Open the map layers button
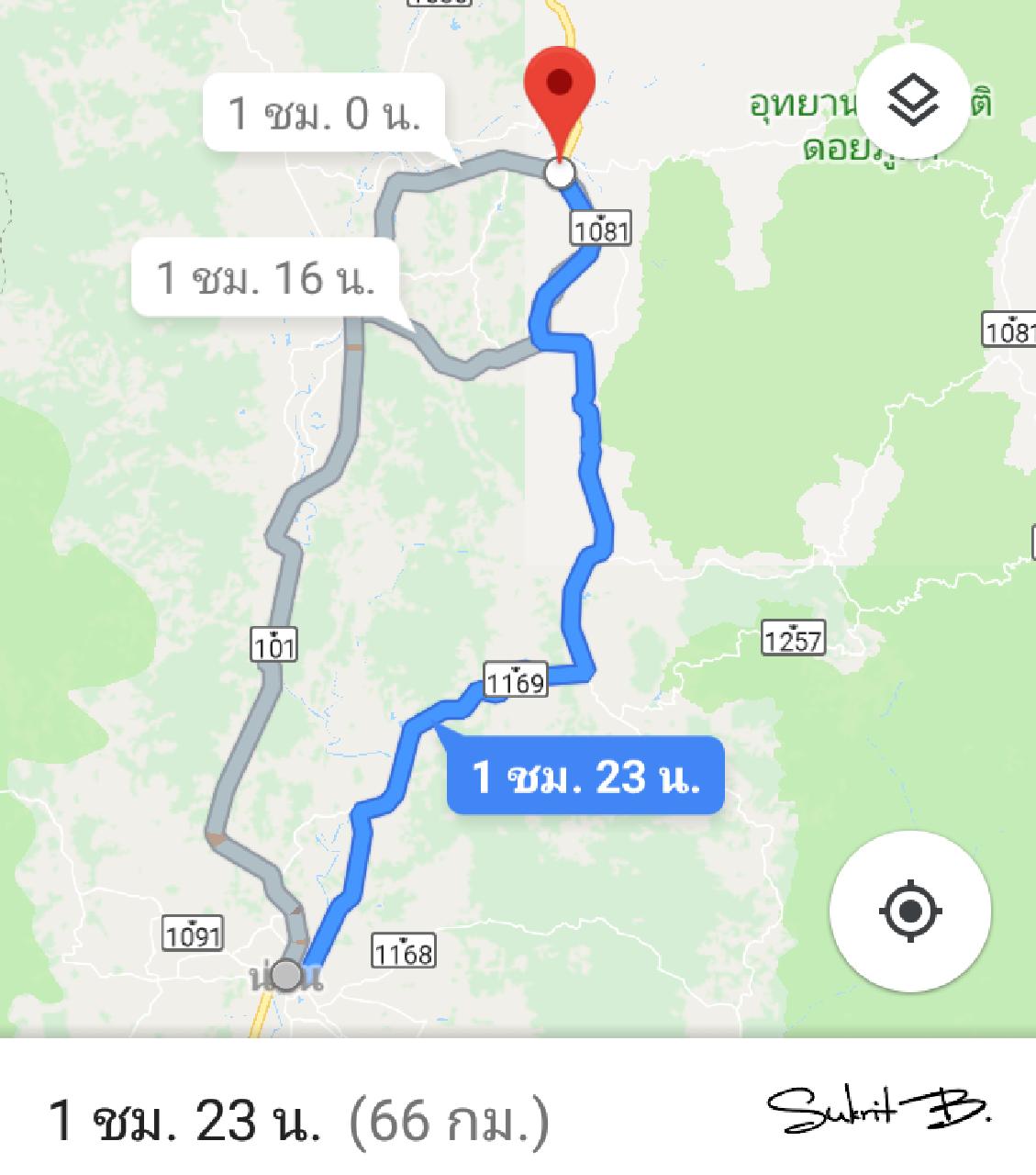This screenshot has height=1175, width=1036. tap(914, 100)
